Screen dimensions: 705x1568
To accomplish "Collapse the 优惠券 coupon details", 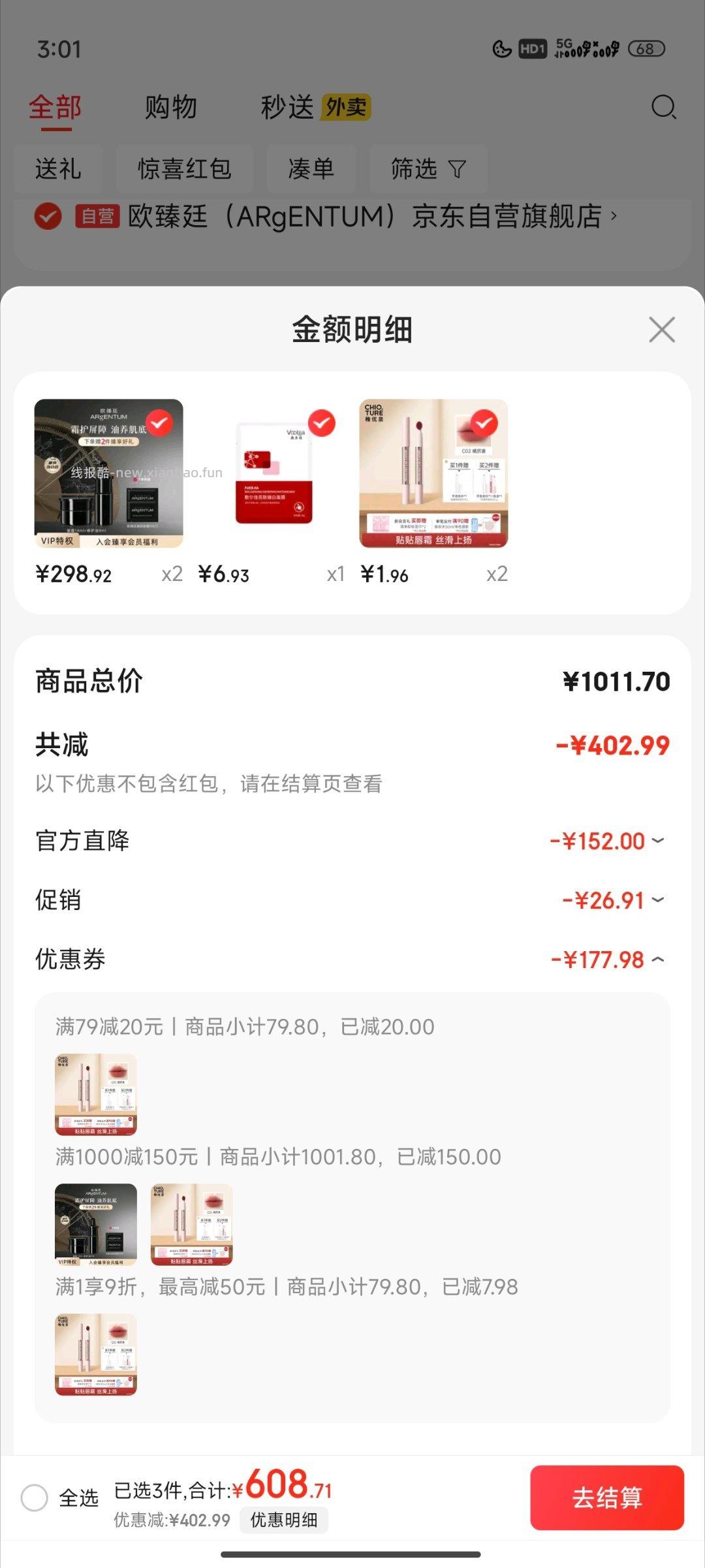I will [657, 959].
